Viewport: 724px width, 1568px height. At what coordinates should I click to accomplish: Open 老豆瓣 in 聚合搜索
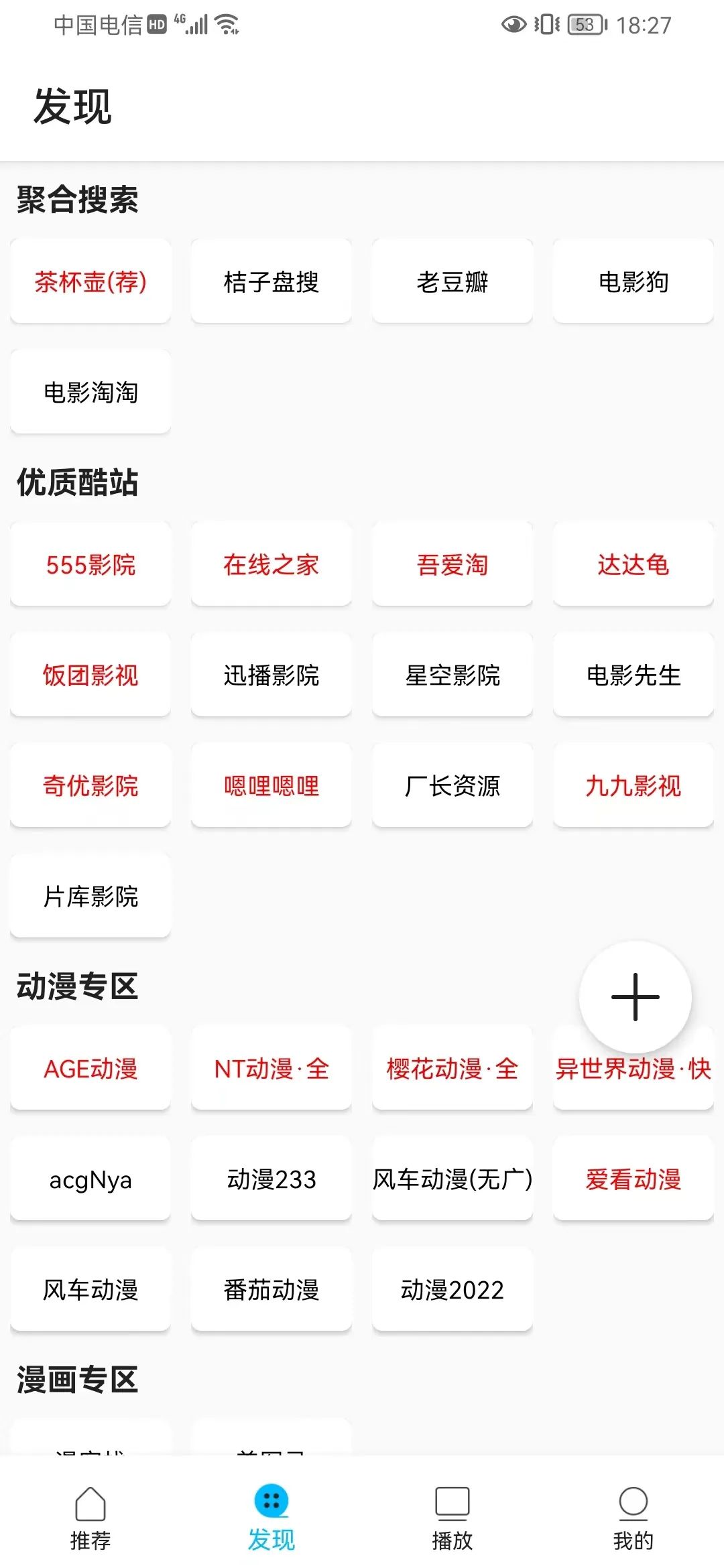452,281
